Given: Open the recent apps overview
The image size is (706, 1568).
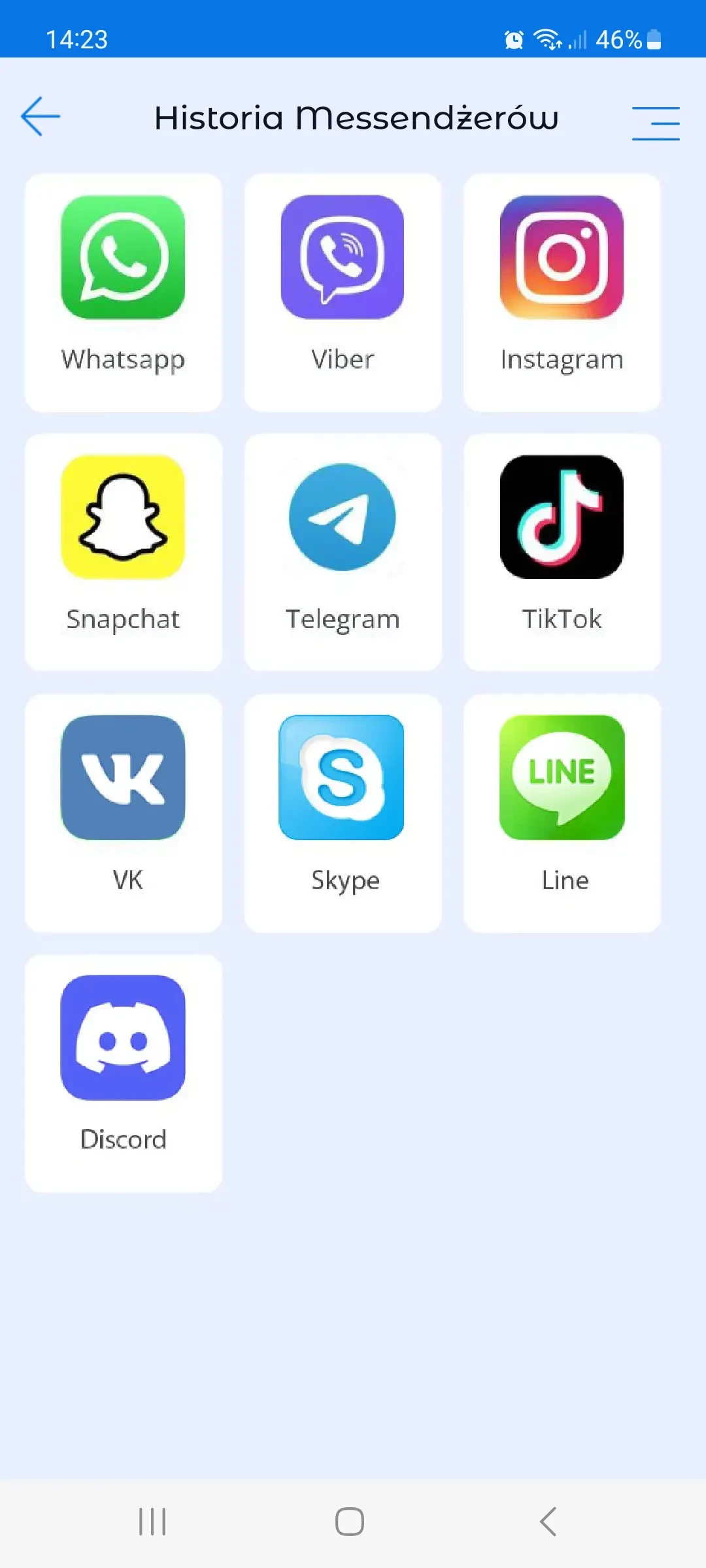Looking at the screenshot, I should (x=152, y=1522).
